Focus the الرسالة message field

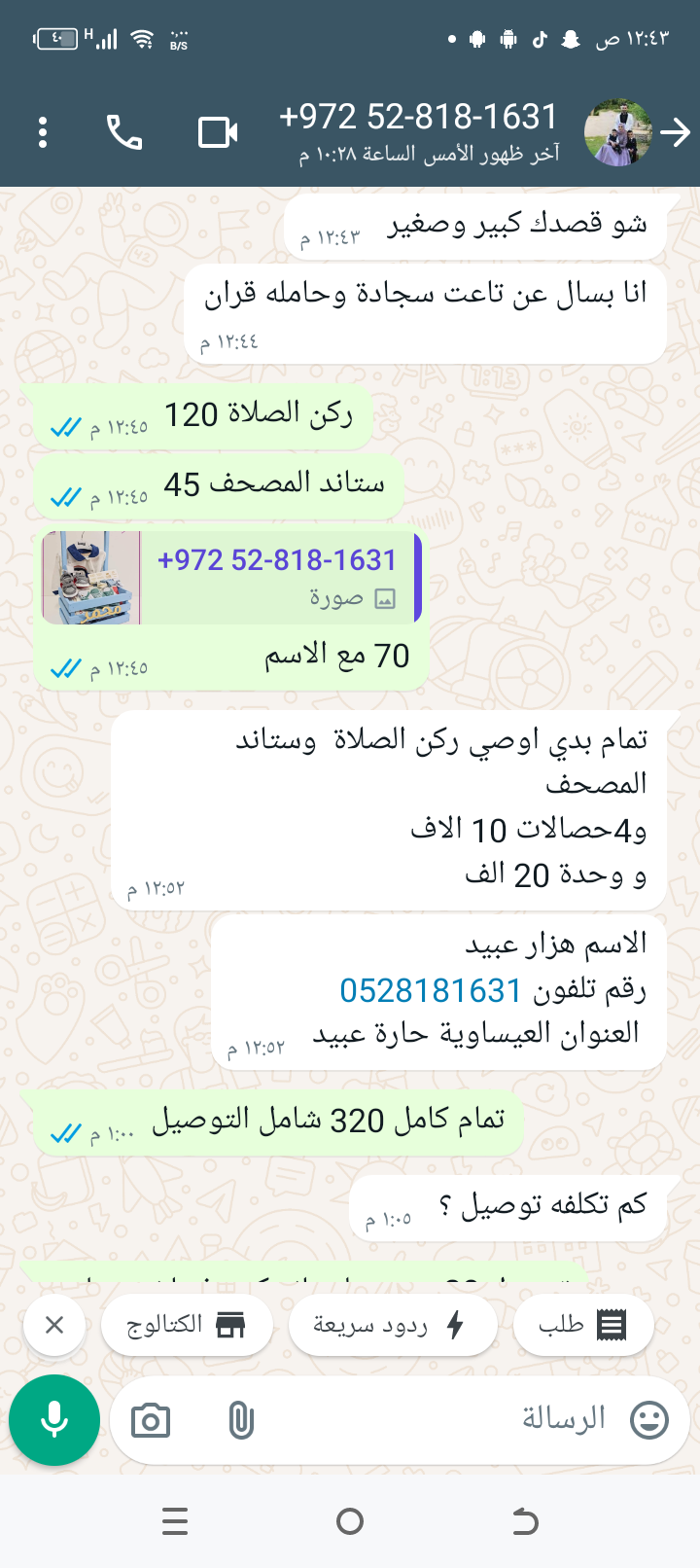coord(437,1420)
